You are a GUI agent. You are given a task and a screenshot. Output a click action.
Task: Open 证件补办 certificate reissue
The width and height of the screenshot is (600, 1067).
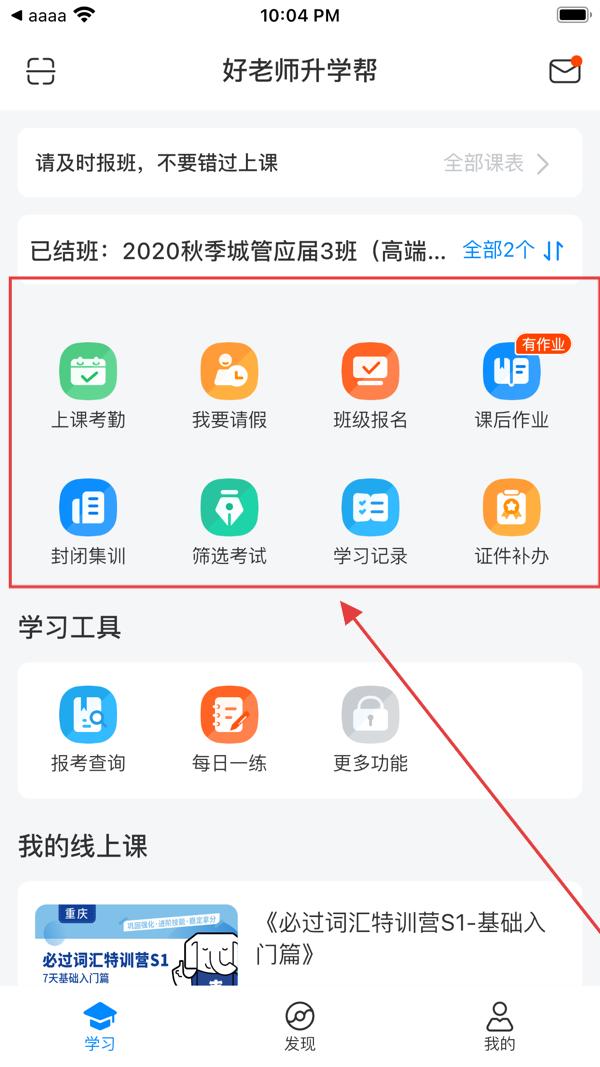[512, 522]
